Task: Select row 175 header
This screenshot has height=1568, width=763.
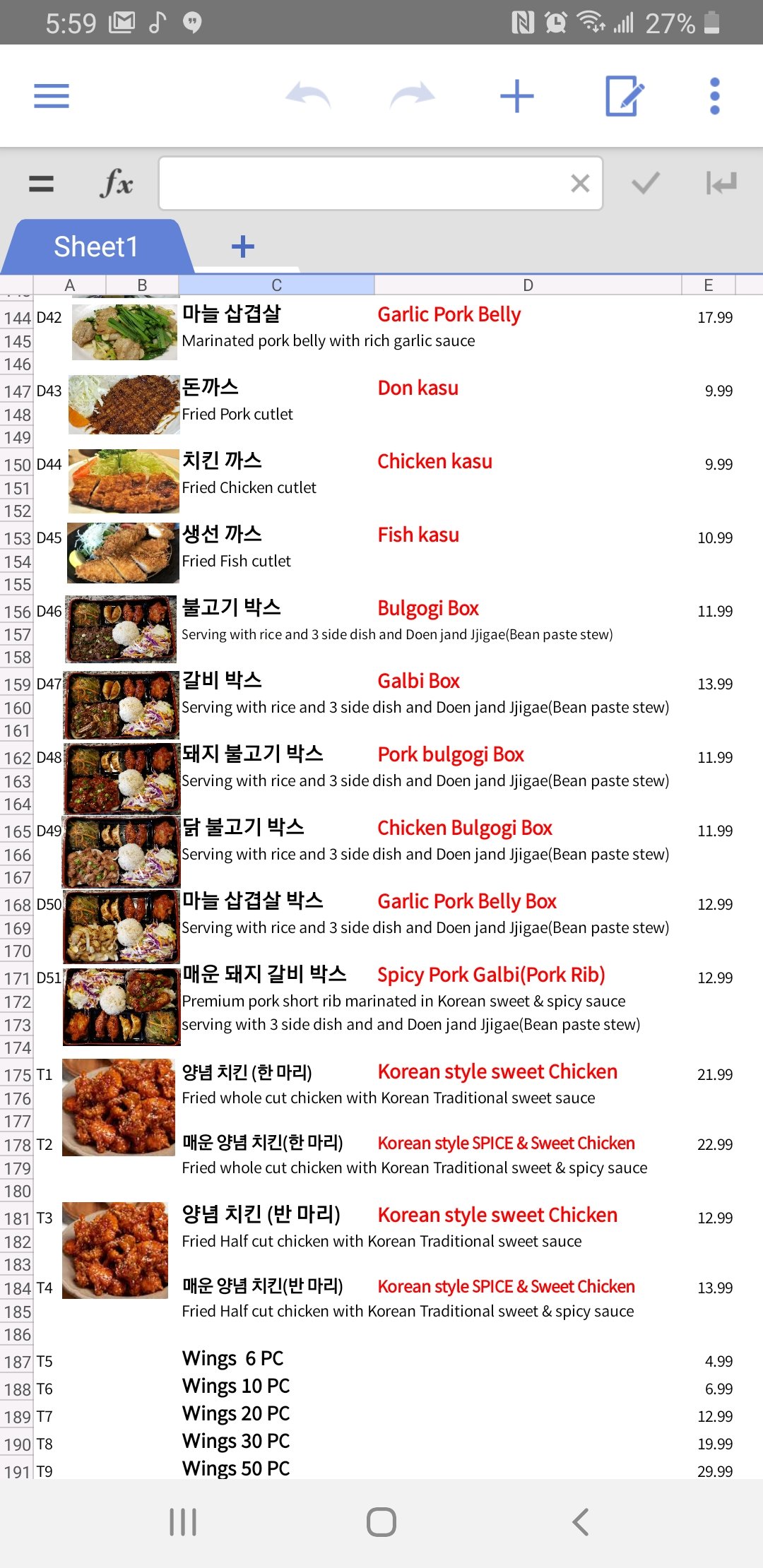Action: point(17,1076)
